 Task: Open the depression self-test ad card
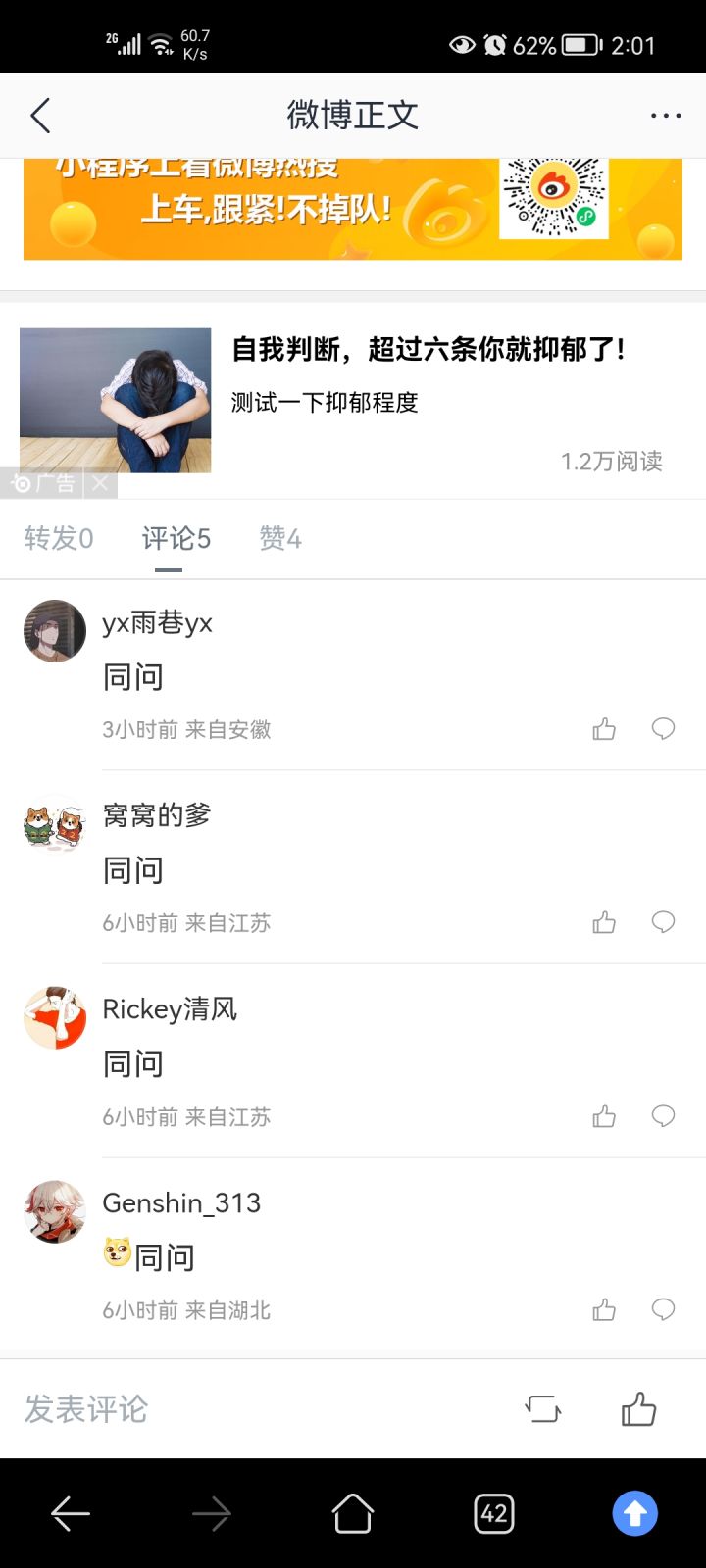[x=353, y=400]
